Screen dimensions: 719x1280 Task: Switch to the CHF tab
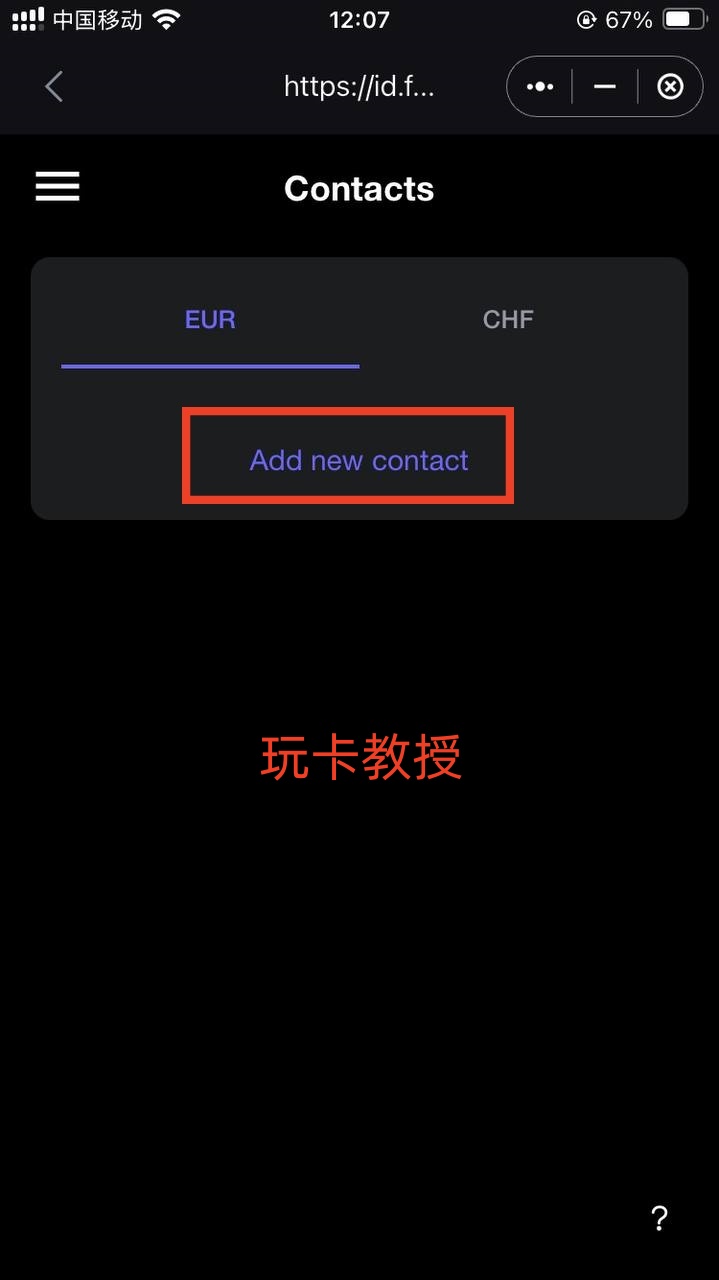click(508, 320)
